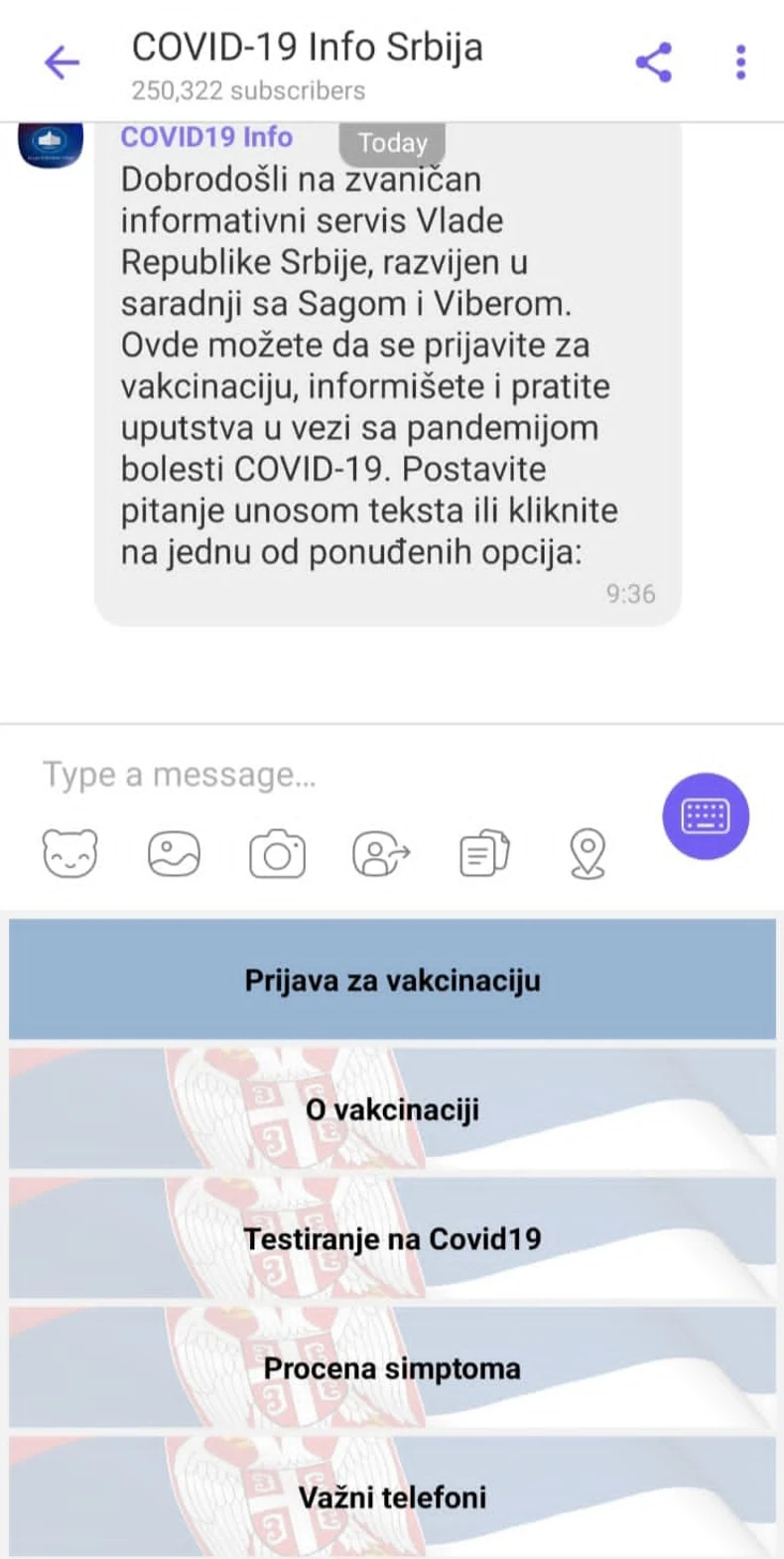Screen dimensions: 784x1559
Task: Focus the Type a message field
Action: [x=327, y=775]
